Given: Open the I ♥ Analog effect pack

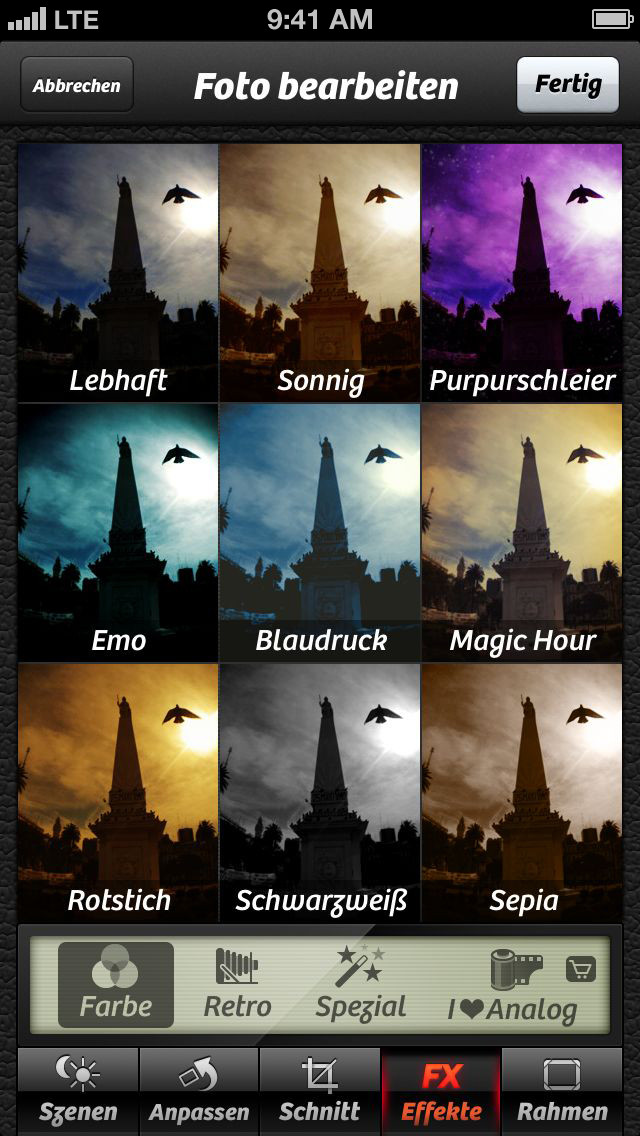Looking at the screenshot, I should (514, 985).
